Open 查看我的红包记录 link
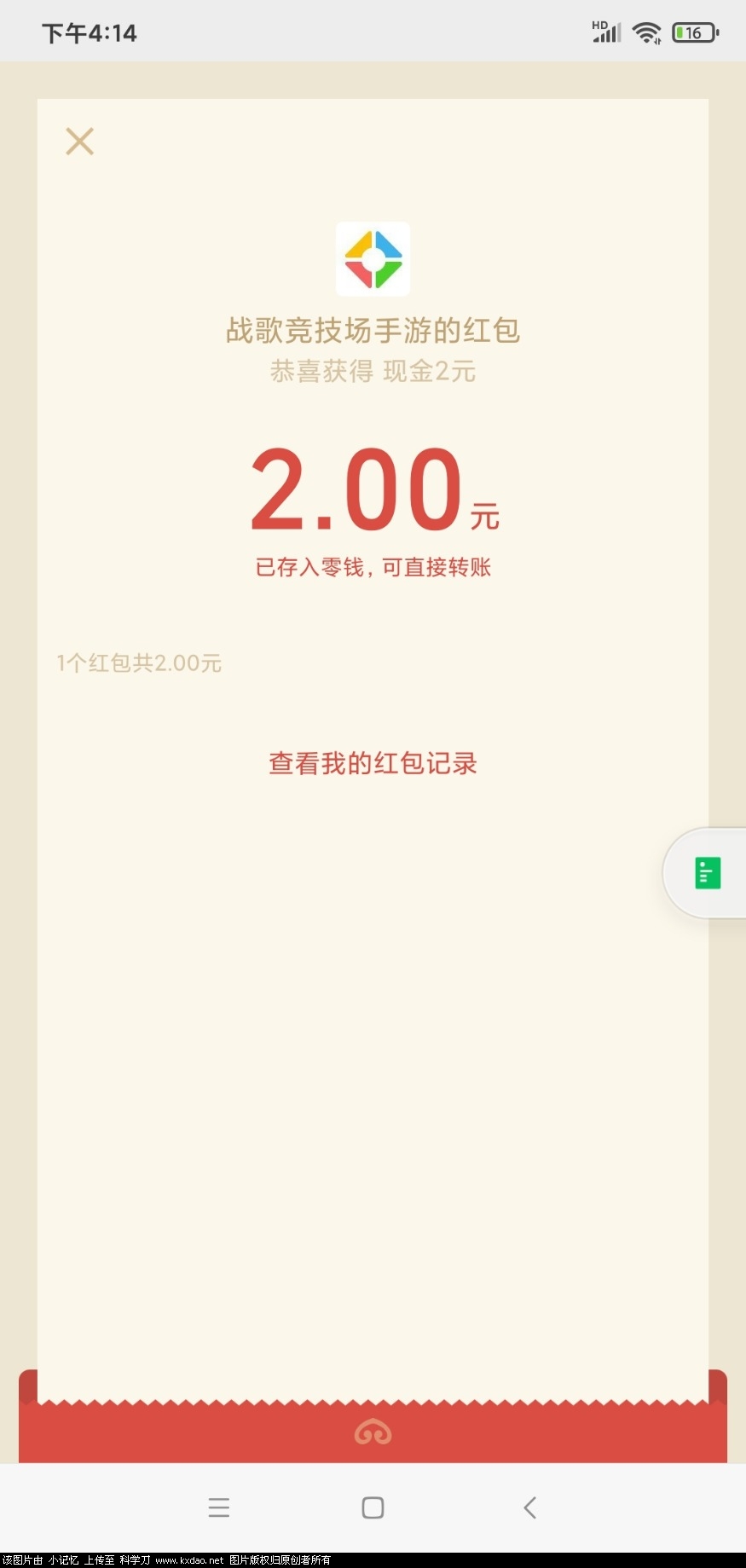The image size is (746, 1568). 373,764
